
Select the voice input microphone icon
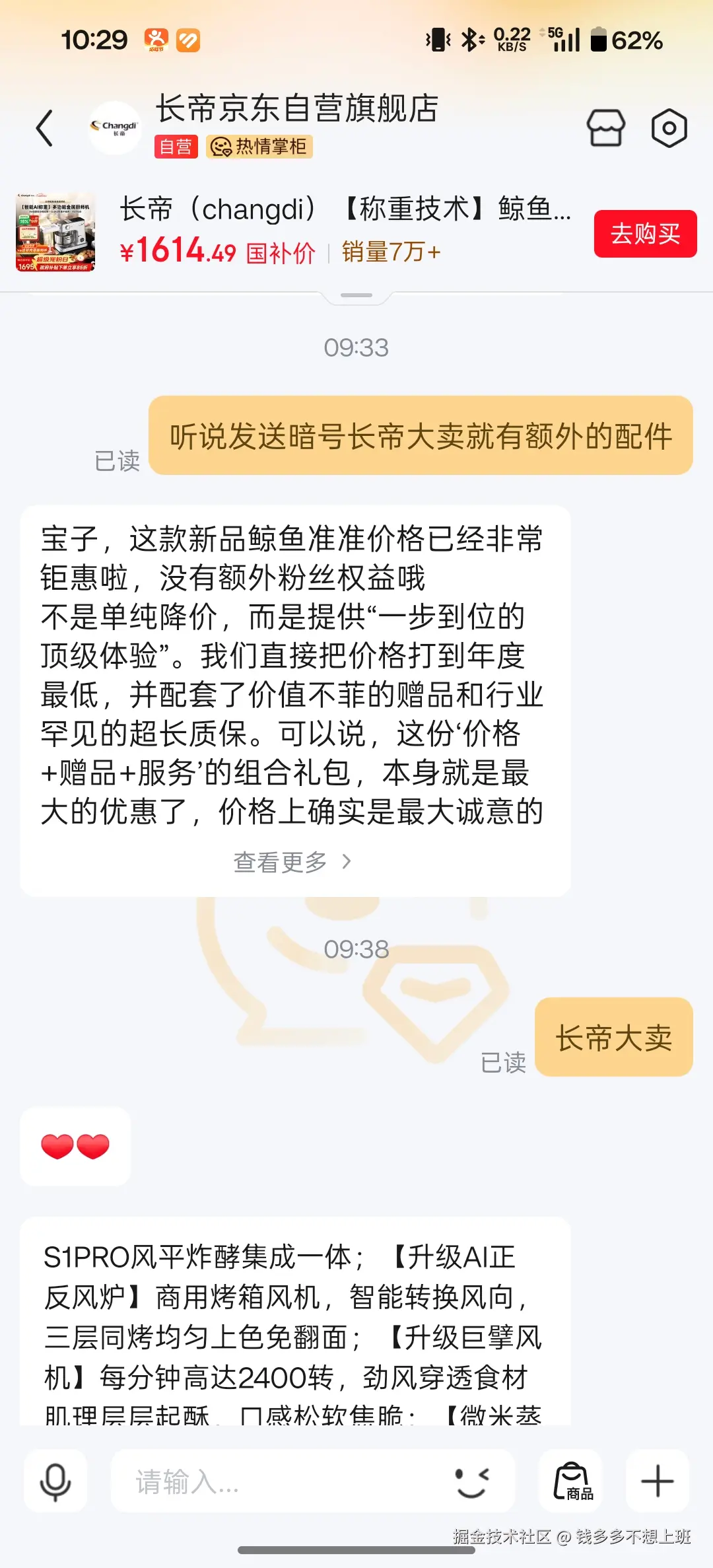coord(55,1481)
